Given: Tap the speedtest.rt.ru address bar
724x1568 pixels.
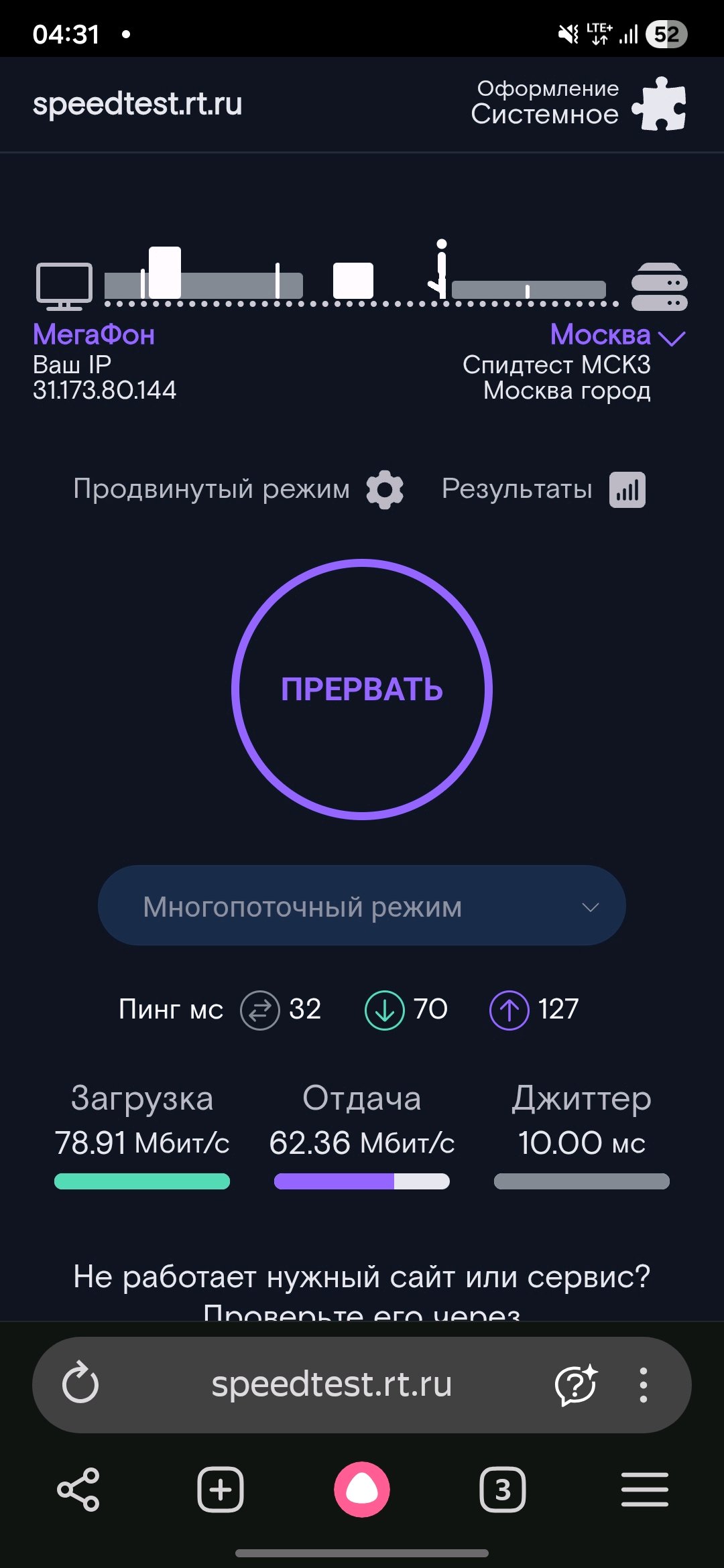Looking at the screenshot, I should point(331,1384).
